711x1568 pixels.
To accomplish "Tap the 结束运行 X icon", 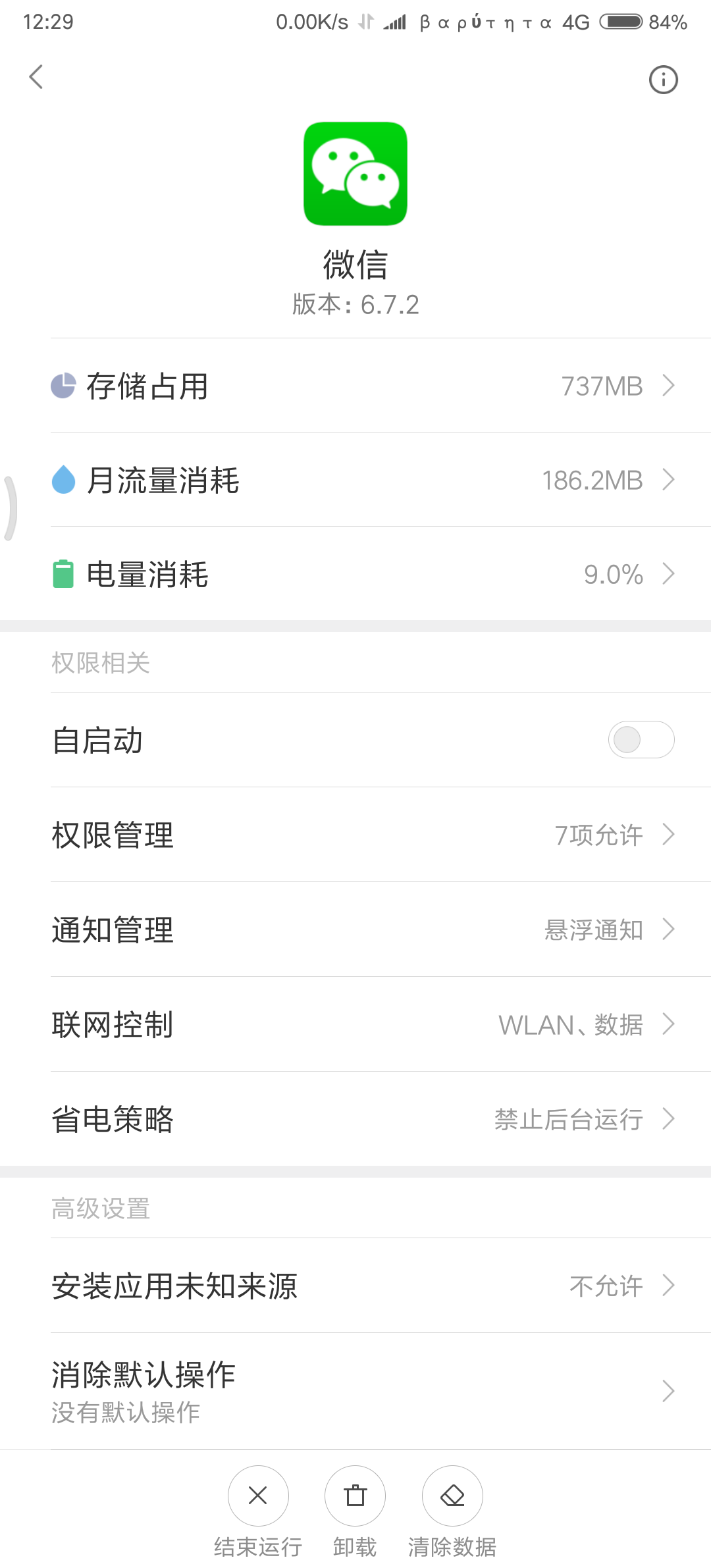I will click(258, 1496).
